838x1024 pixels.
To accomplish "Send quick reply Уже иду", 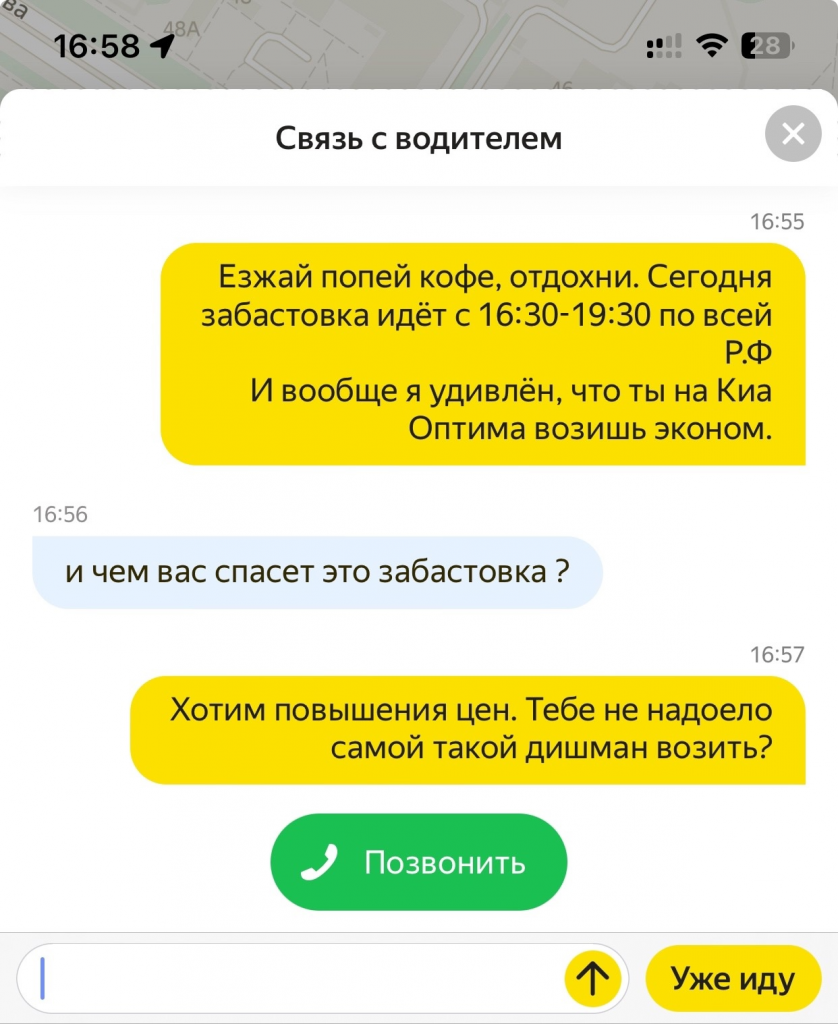I will [x=733, y=979].
